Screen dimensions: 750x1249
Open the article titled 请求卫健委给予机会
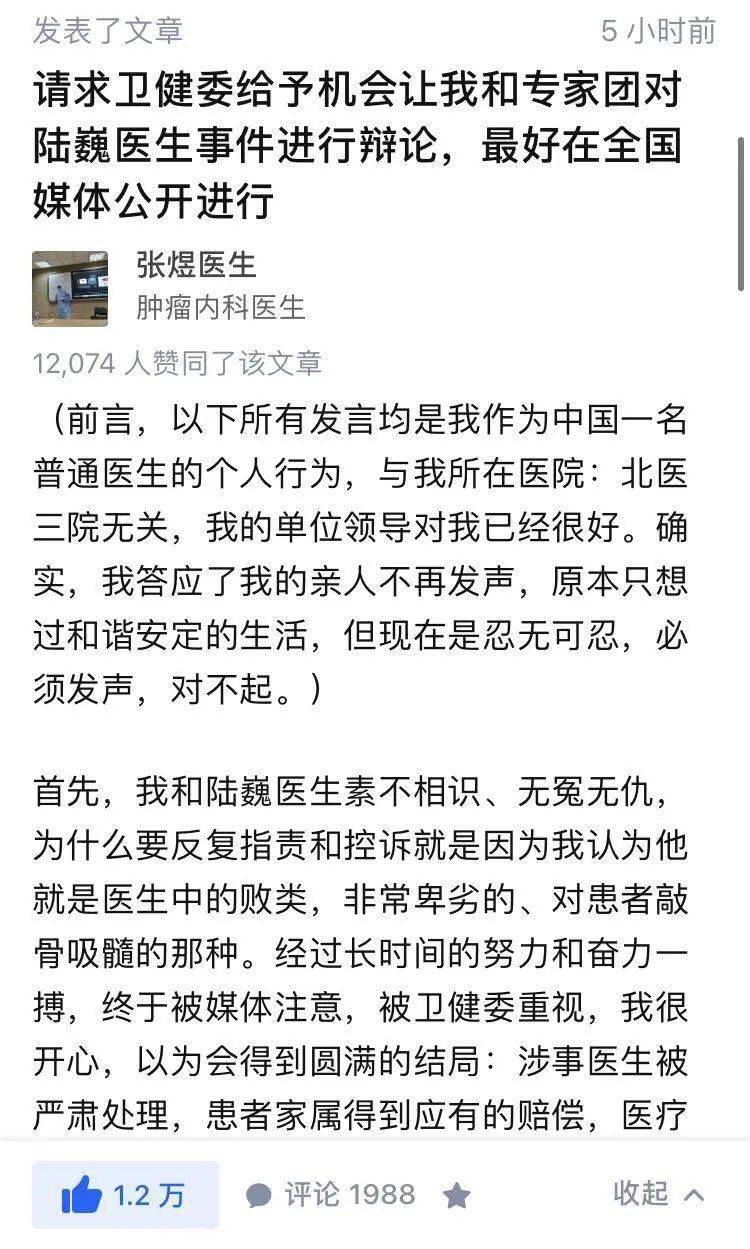[x=357, y=146]
